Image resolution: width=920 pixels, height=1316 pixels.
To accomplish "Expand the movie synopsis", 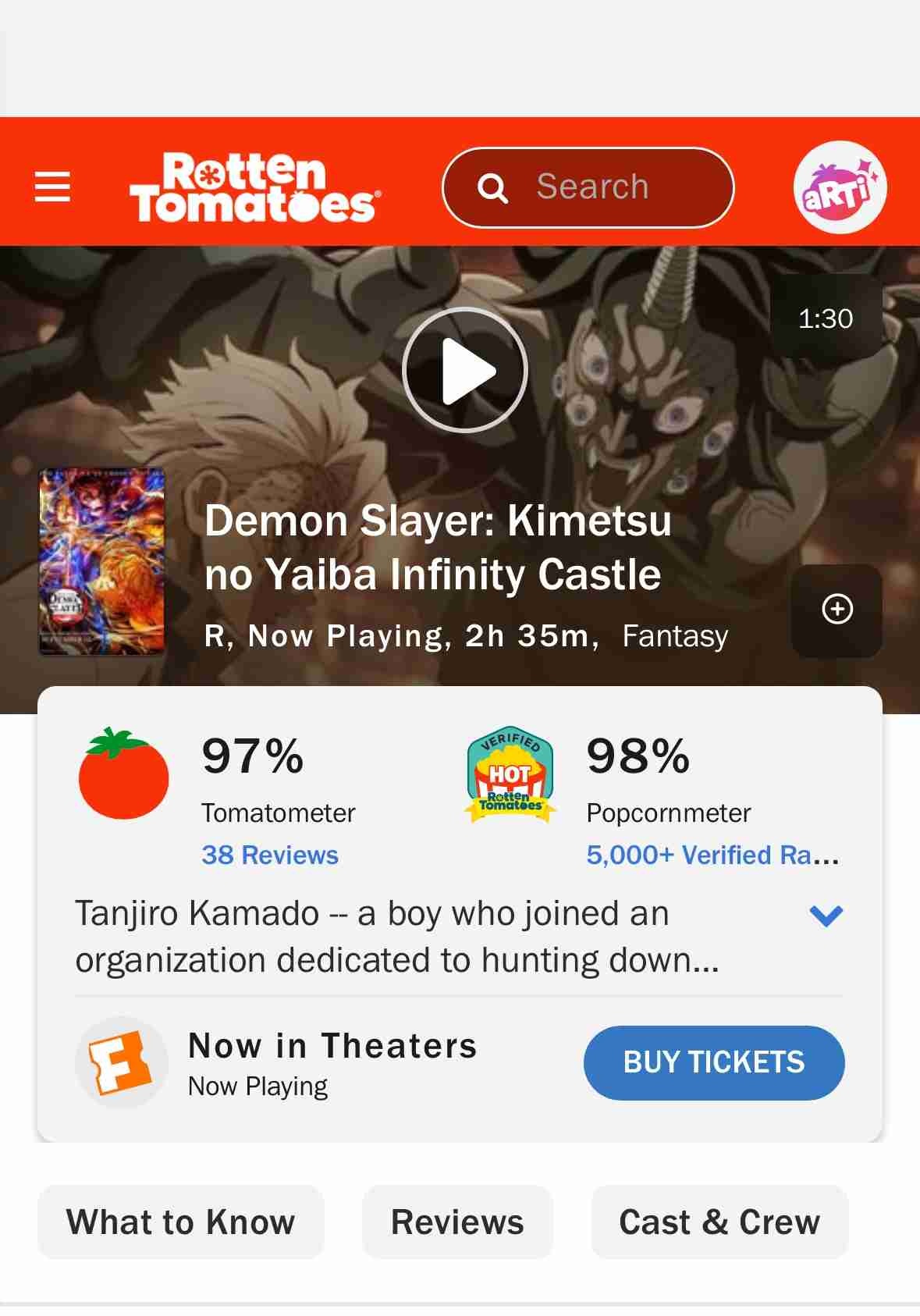I will pyautogui.click(x=826, y=915).
